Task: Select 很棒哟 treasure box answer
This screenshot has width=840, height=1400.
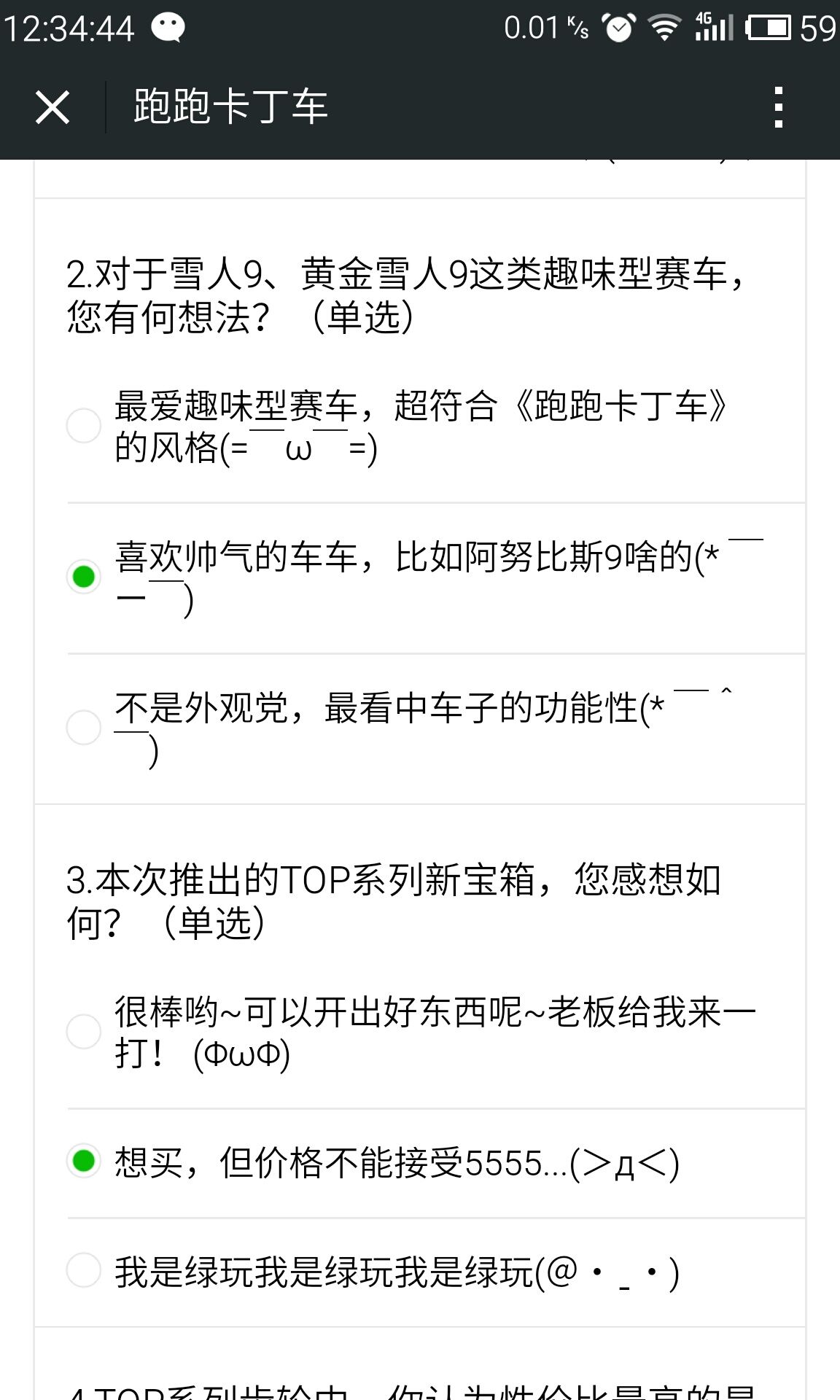Action: tap(436, 1032)
